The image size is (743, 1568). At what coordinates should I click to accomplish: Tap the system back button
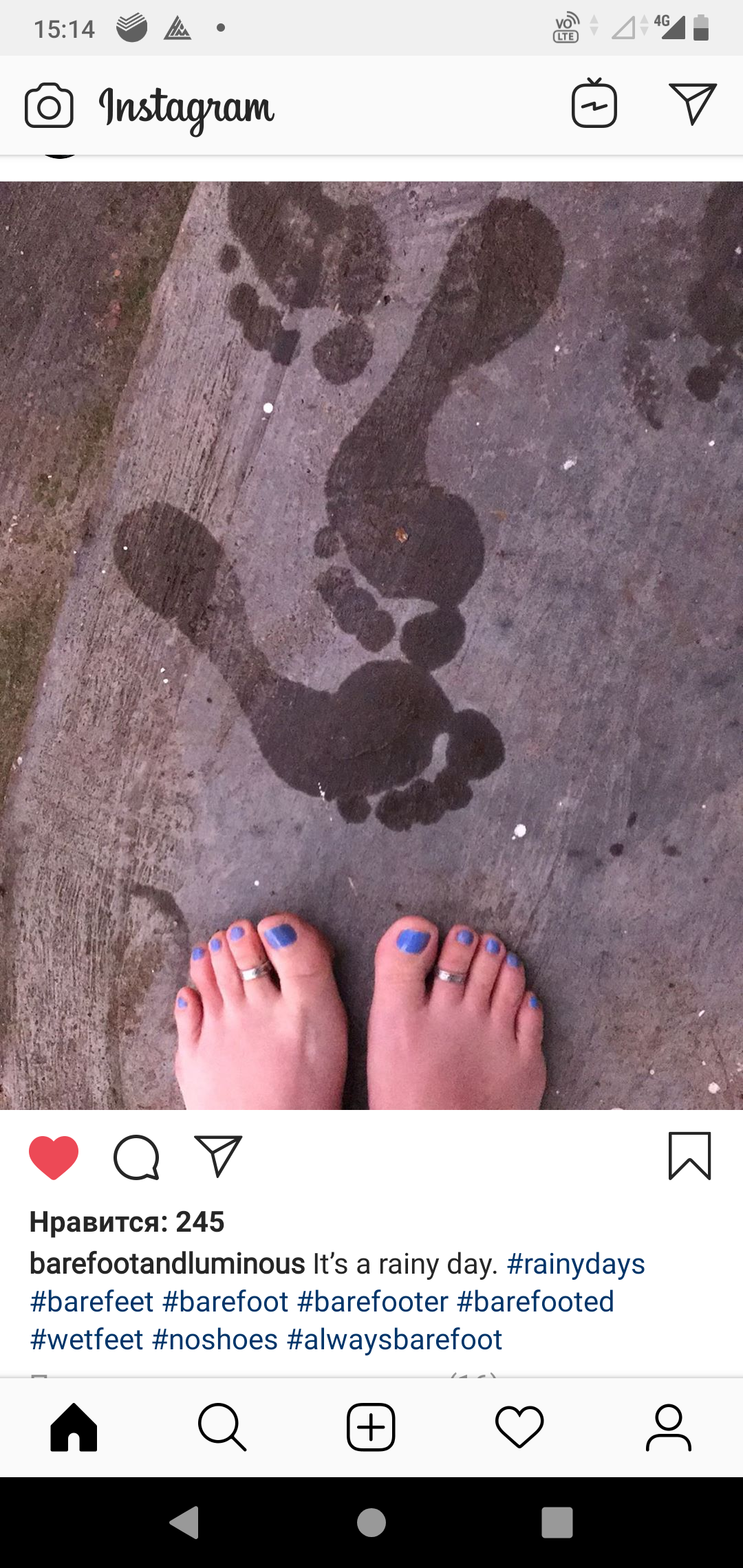click(184, 1522)
